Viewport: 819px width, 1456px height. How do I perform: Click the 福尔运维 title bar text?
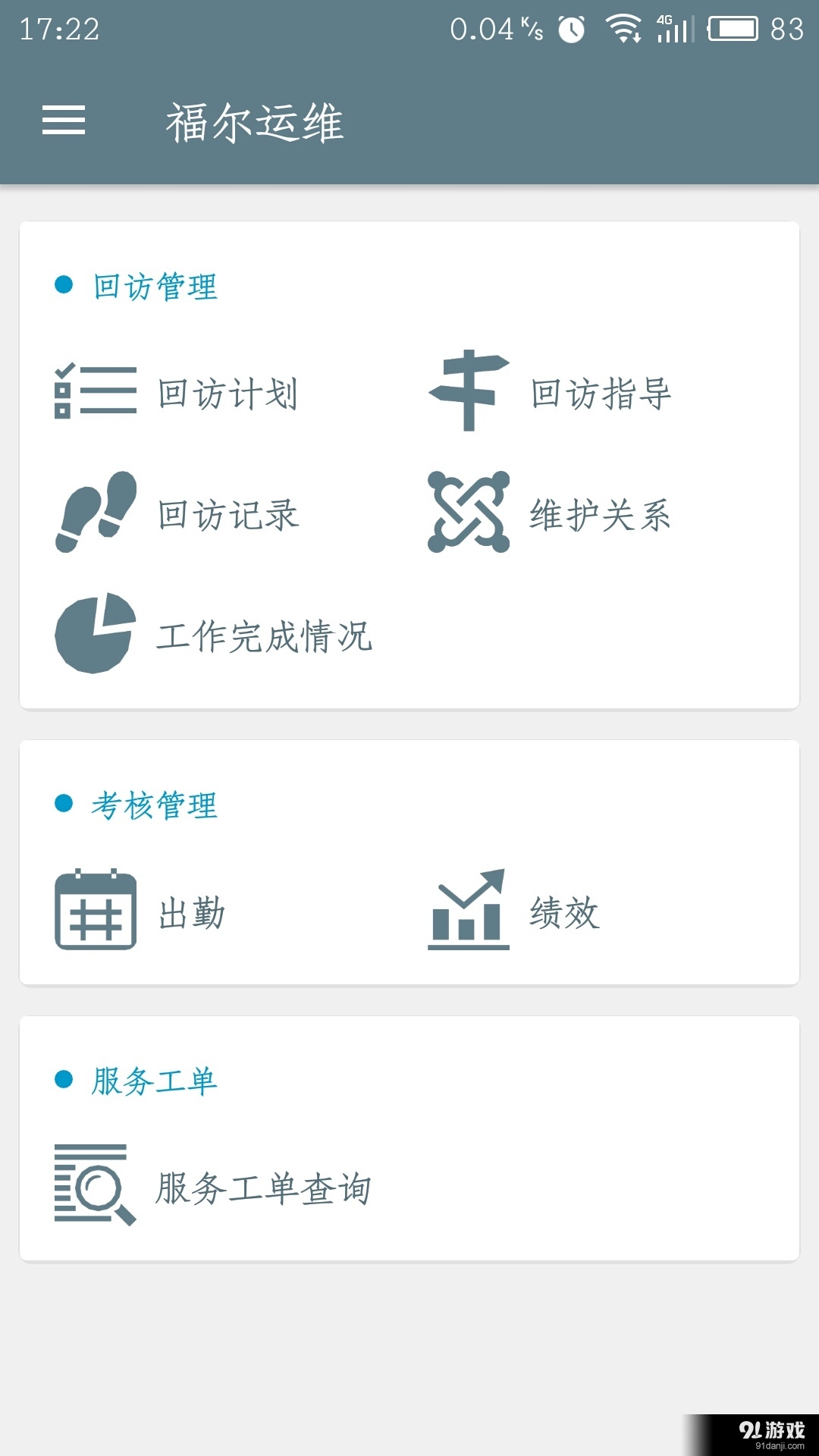click(256, 121)
